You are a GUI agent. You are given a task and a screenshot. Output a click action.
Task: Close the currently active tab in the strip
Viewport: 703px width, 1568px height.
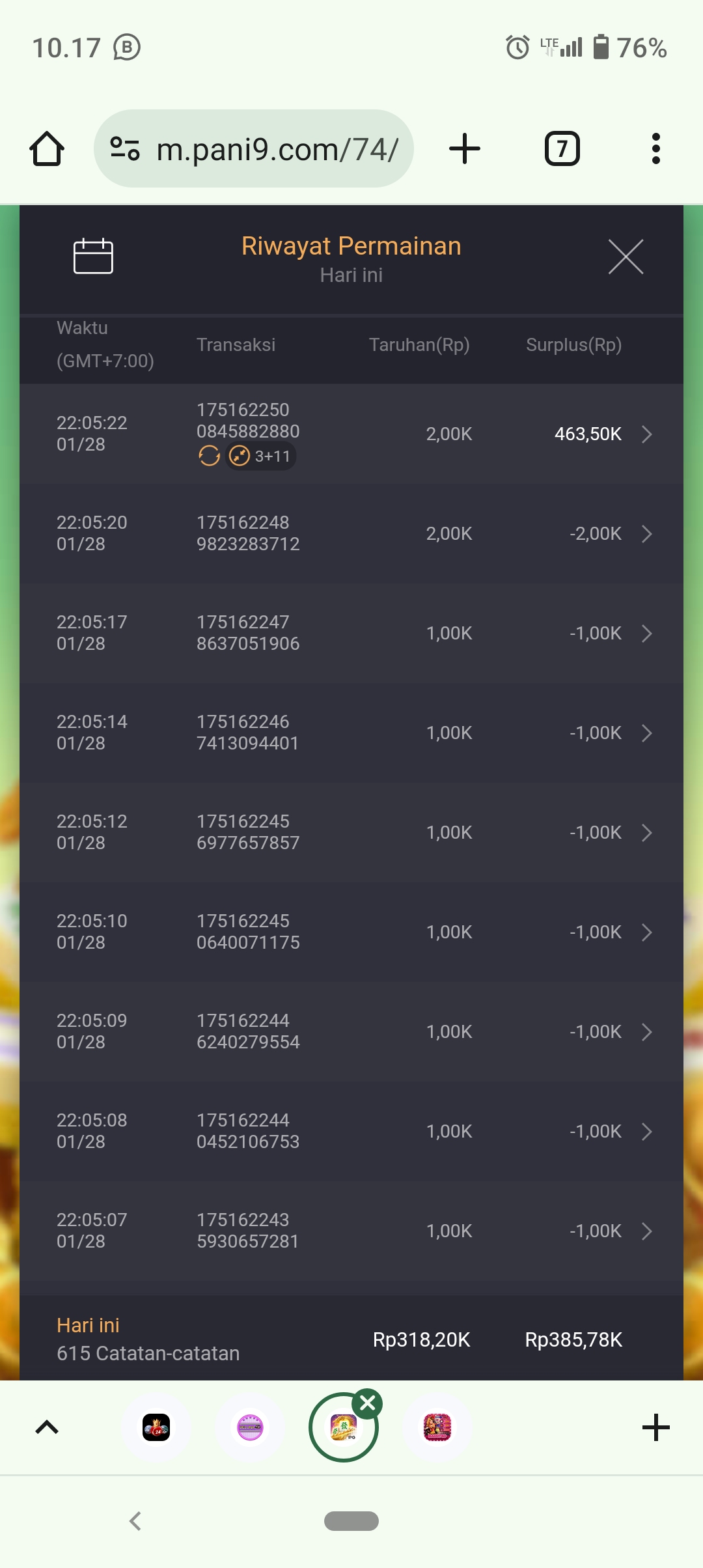click(368, 1403)
